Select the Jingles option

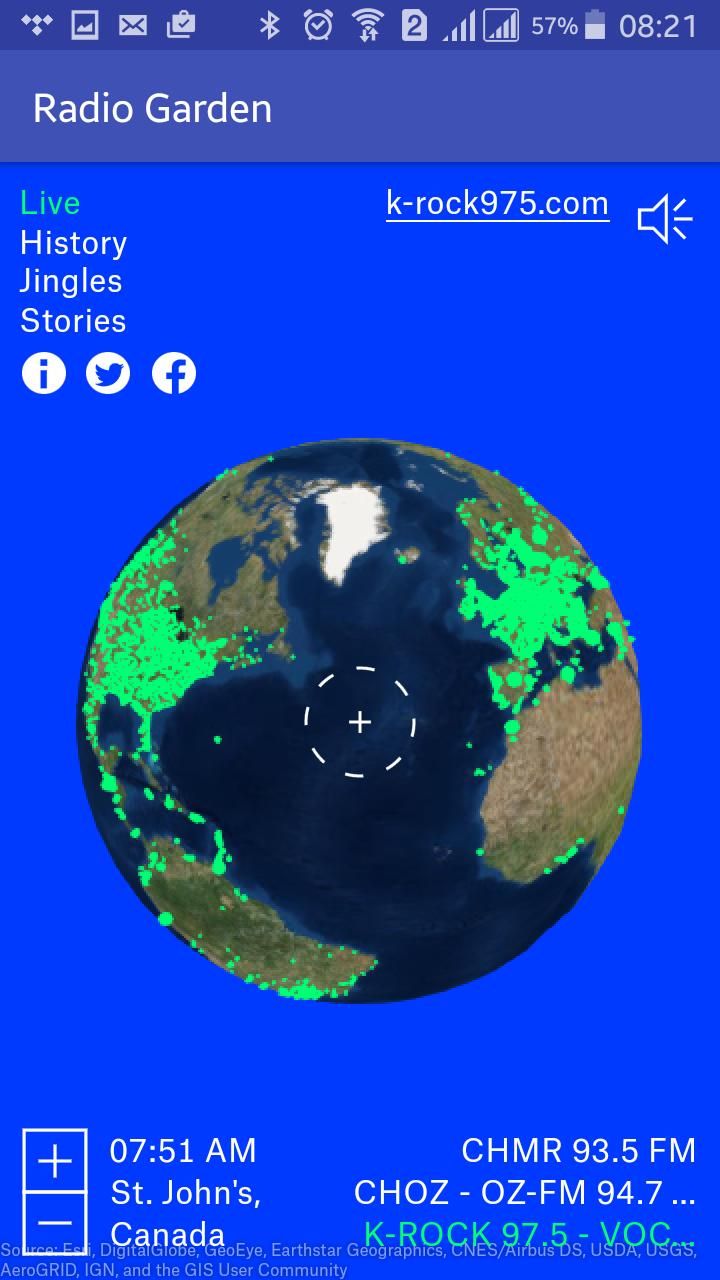click(71, 281)
